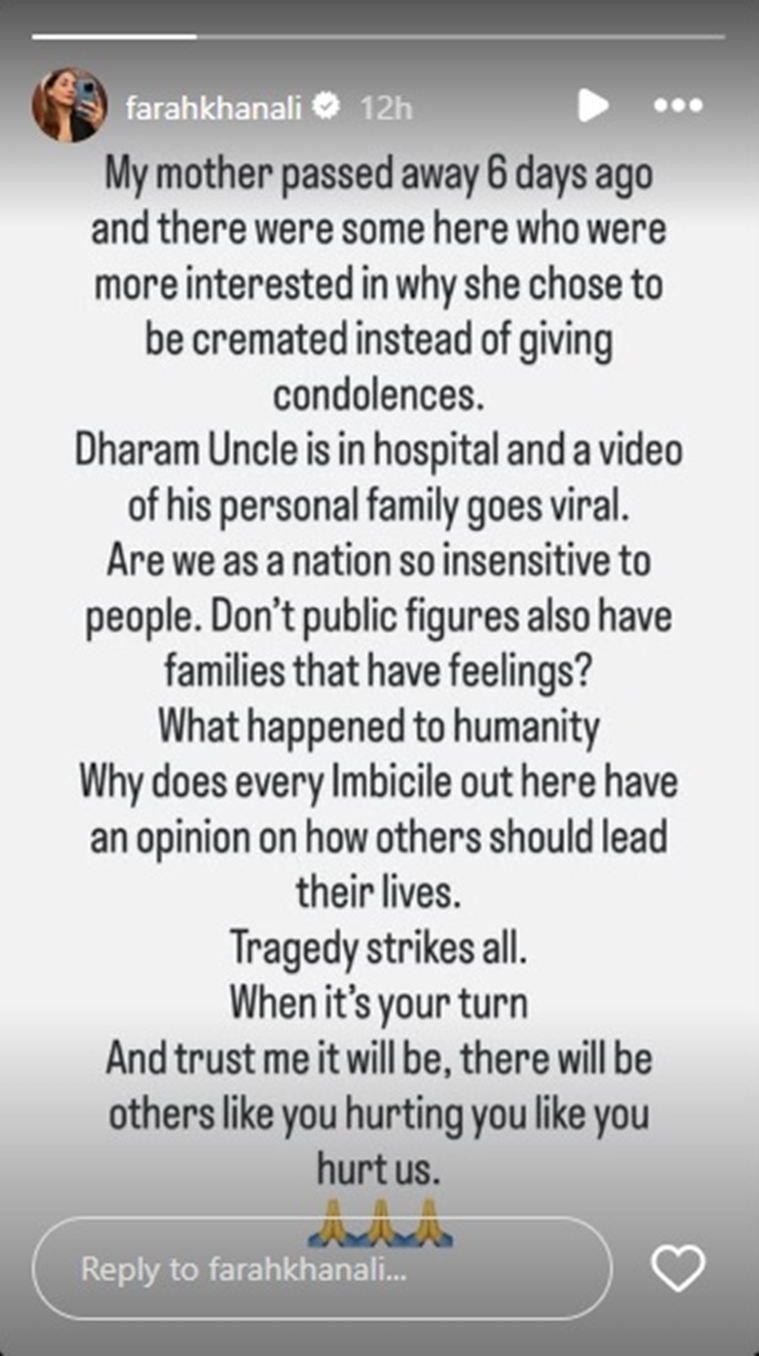This screenshot has width=759, height=1356.
Task: Tap the farahkhanali username
Action: 213,107
